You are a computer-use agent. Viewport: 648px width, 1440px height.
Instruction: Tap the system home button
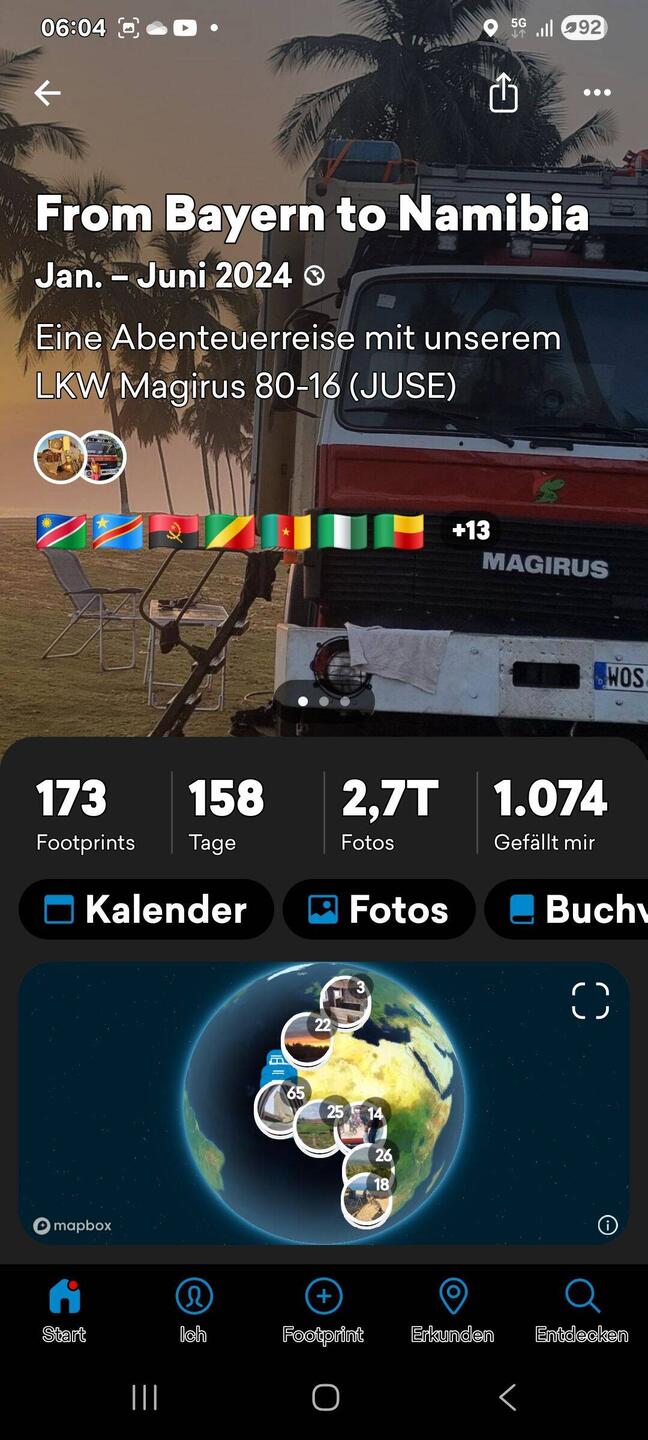point(325,1397)
